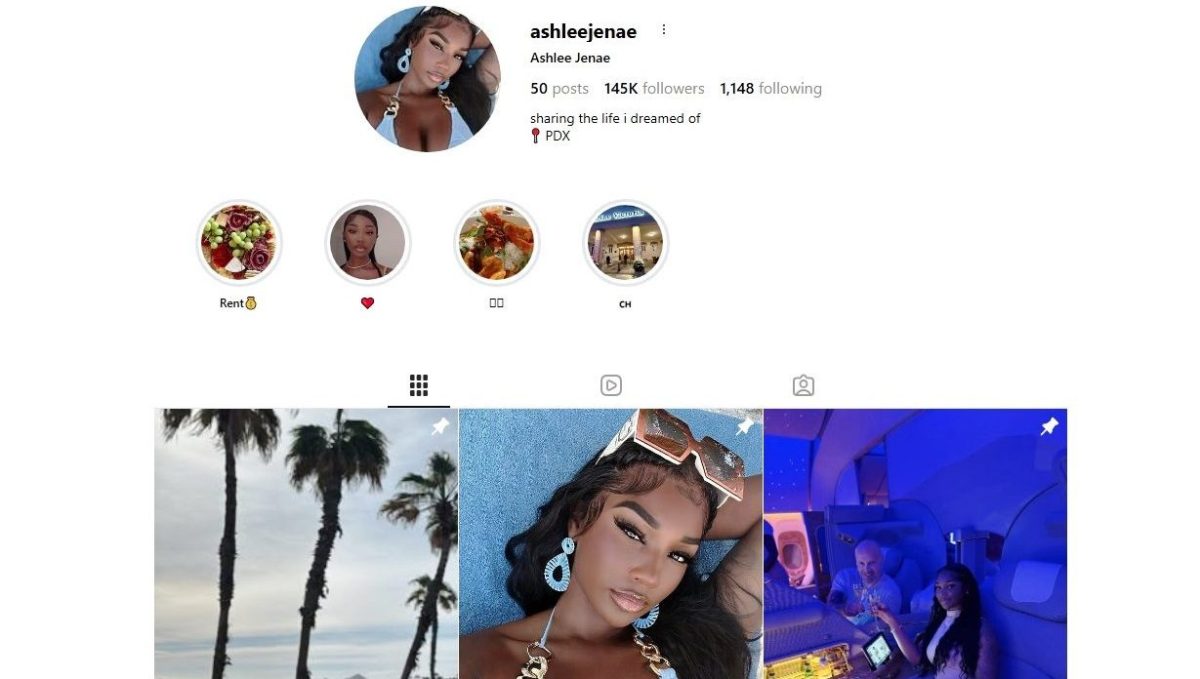The width and height of the screenshot is (1200, 679).
Task: Switch to the Reels tab
Action: pyautogui.click(x=611, y=385)
